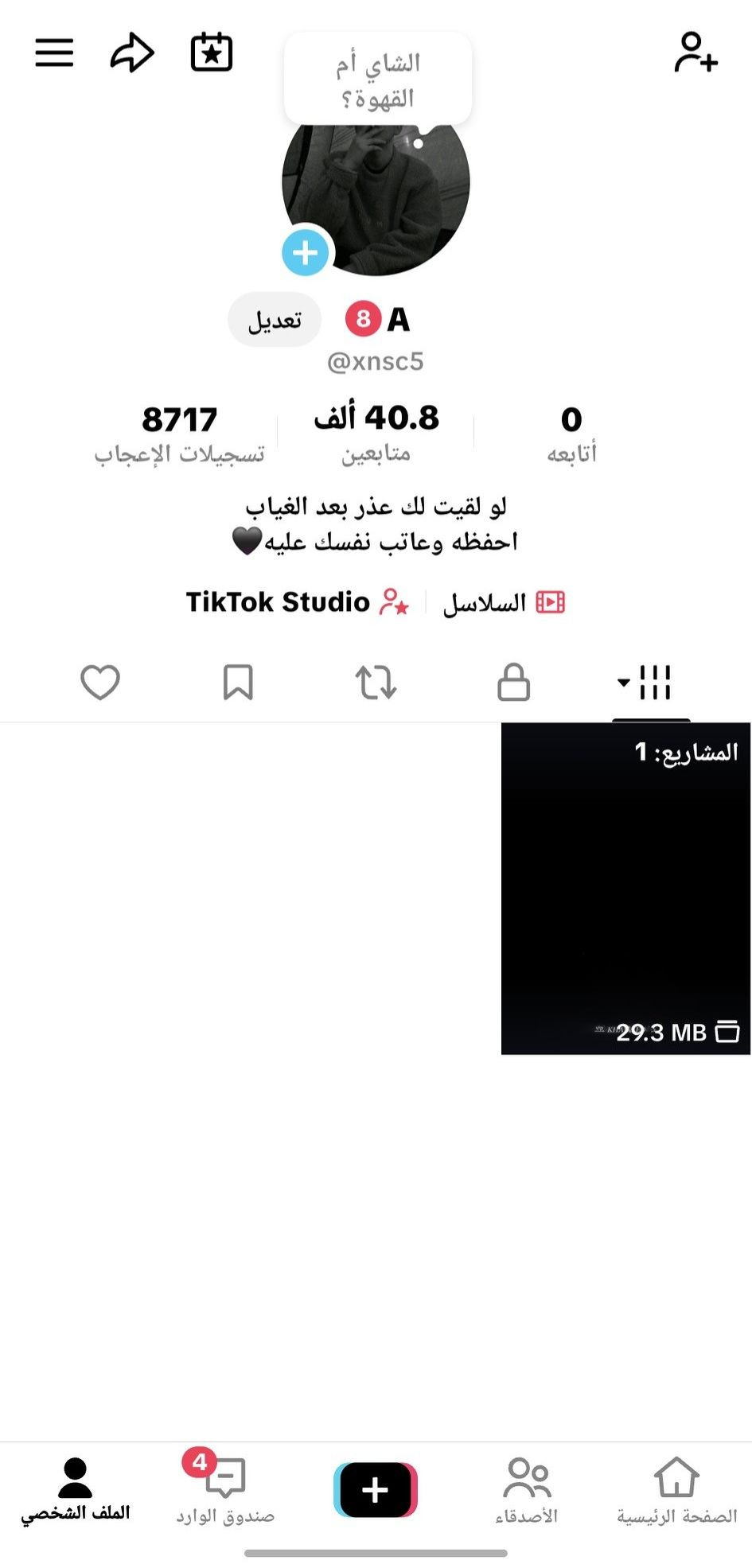Tap the add friends icon

point(696,53)
